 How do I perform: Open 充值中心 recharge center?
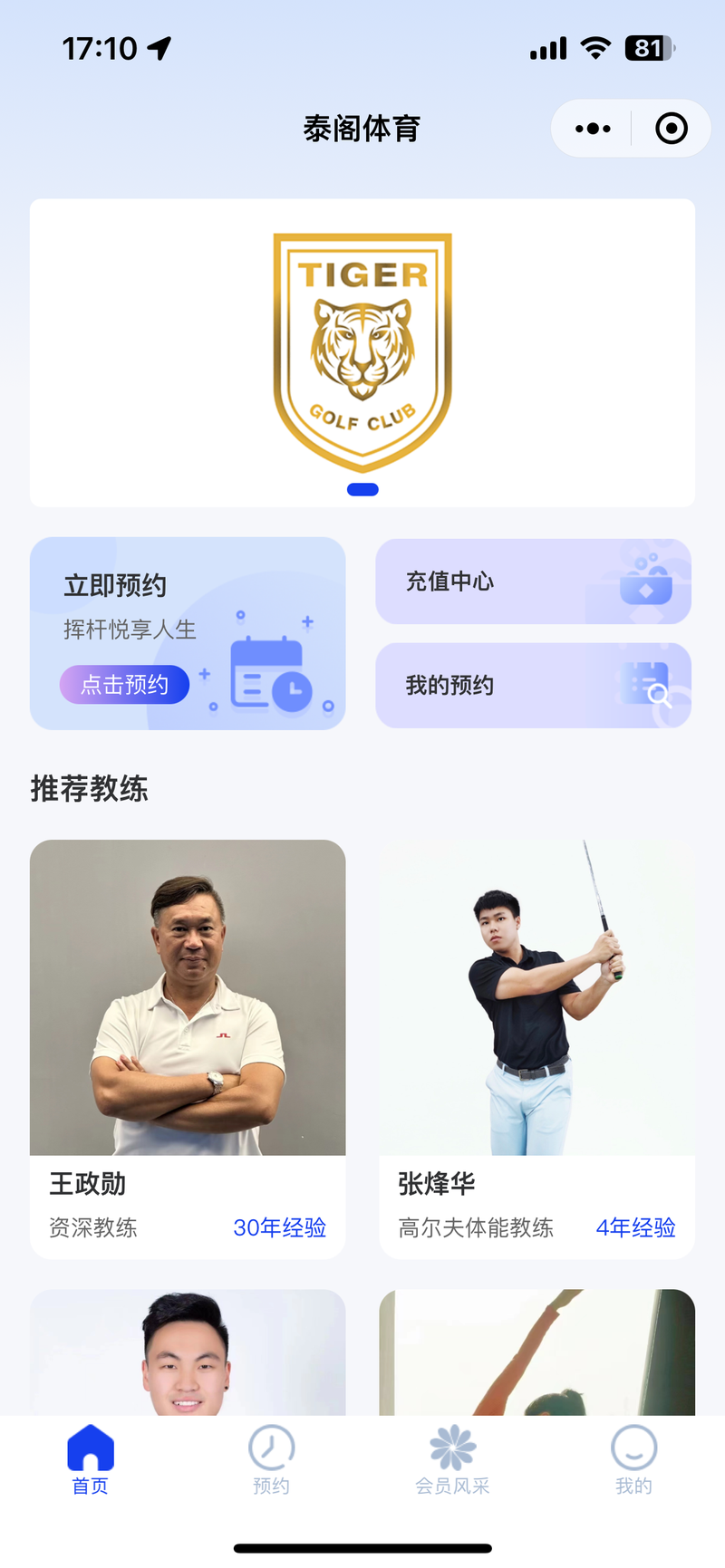(x=533, y=582)
